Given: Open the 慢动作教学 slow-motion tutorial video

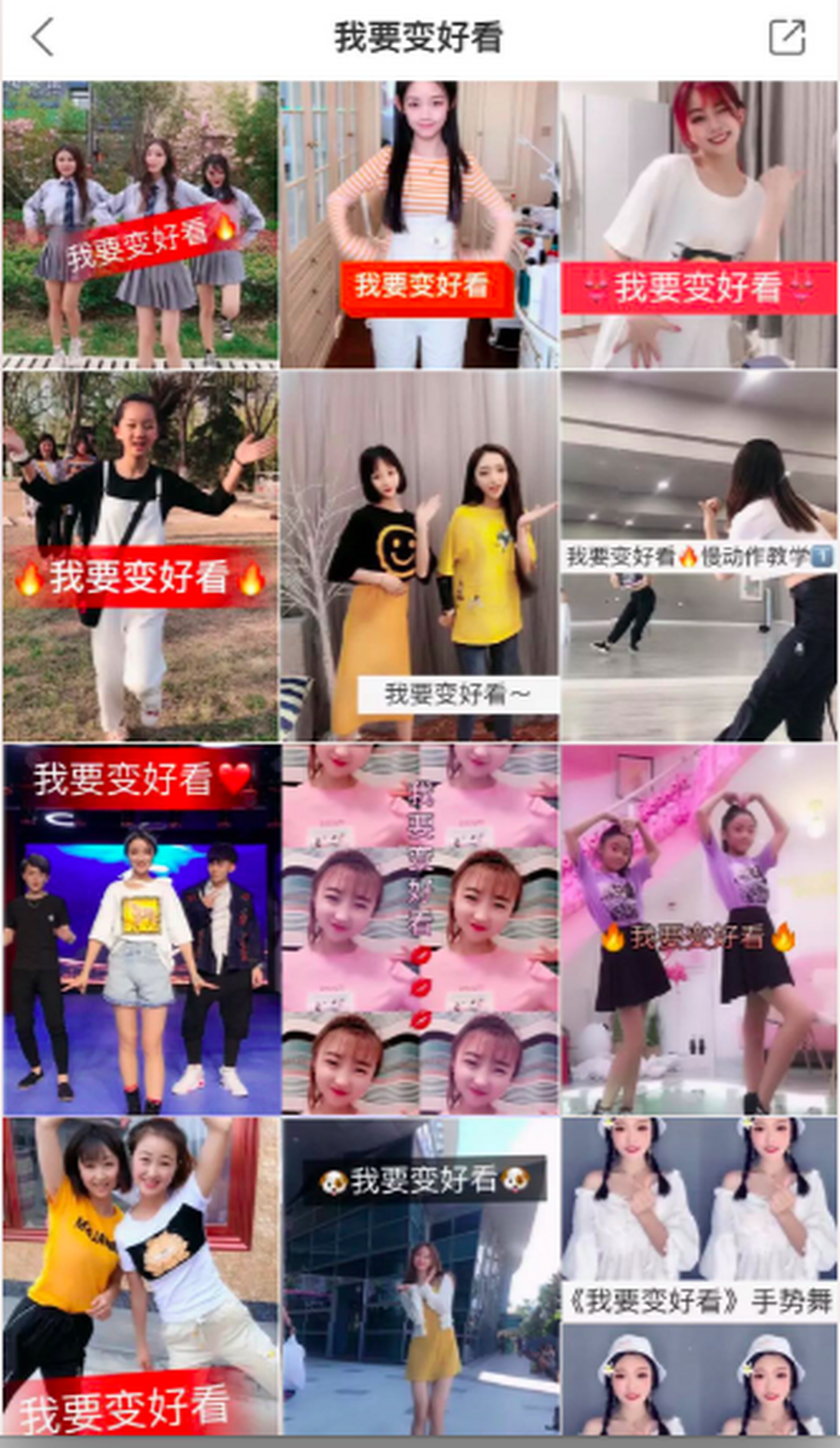Looking at the screenshot, I should coord(698,555).
